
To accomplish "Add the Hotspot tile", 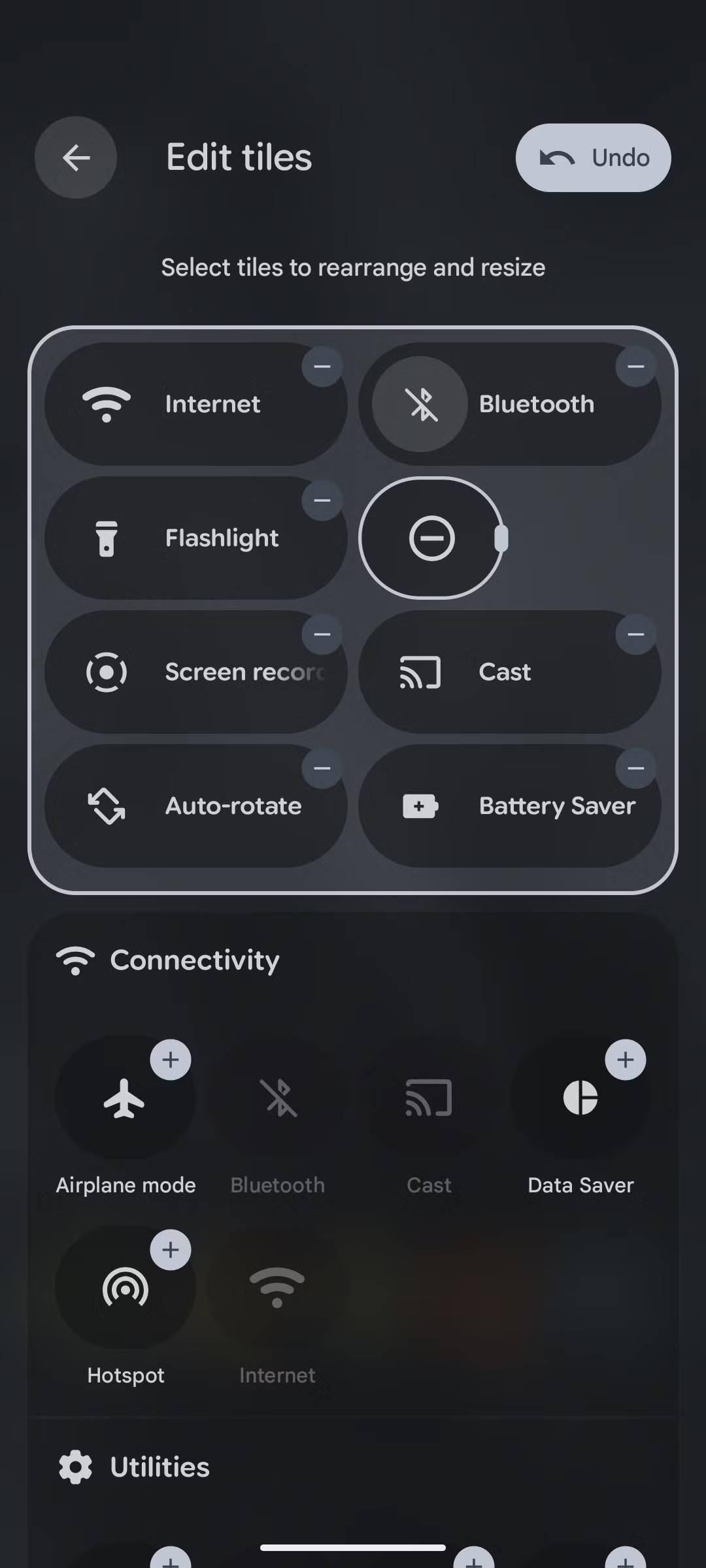I will click(170, 1249).
